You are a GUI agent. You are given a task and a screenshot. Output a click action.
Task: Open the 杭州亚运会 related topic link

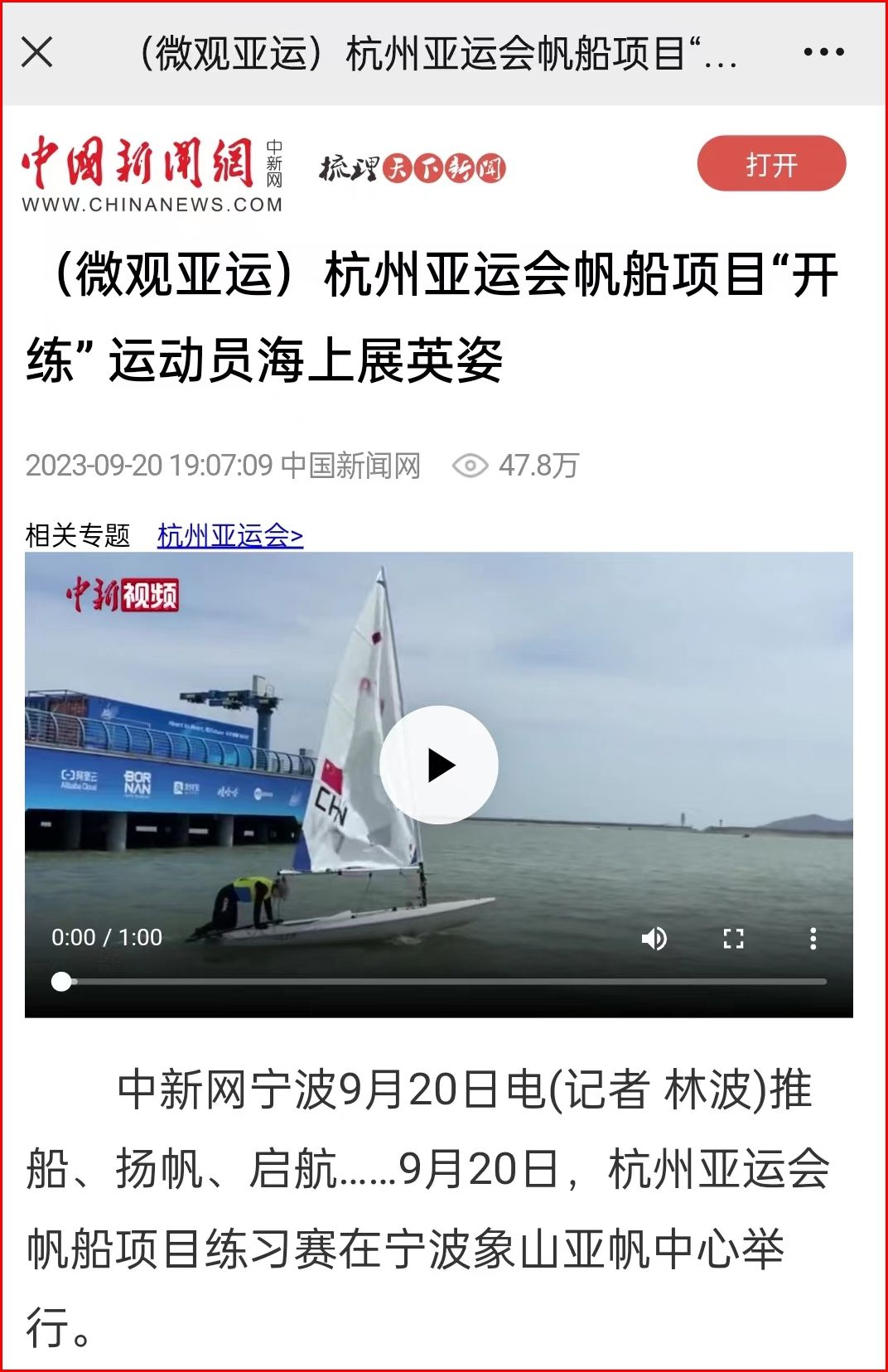point(229,535)
